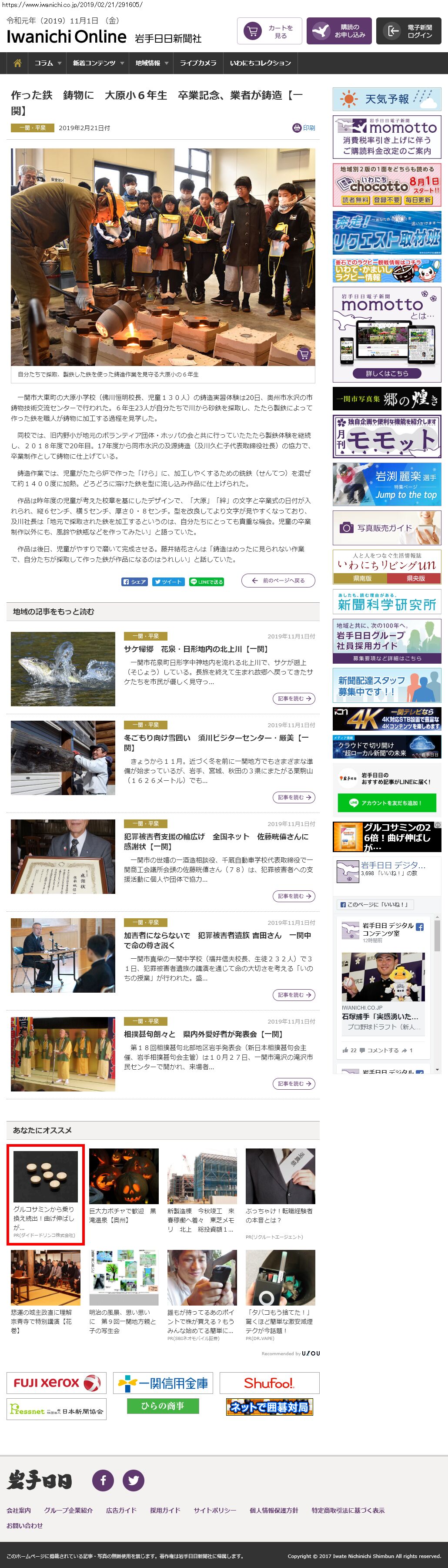Open 電子新聞ログイン

[x=411, y=32]
